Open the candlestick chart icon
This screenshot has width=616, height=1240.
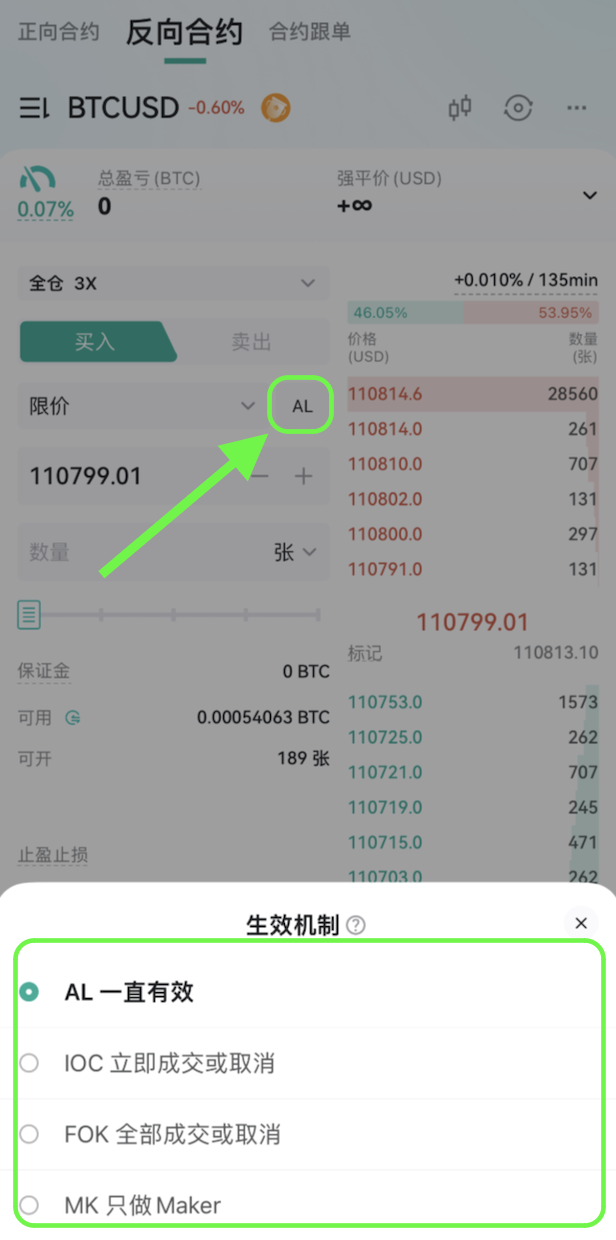click(460, 108)
